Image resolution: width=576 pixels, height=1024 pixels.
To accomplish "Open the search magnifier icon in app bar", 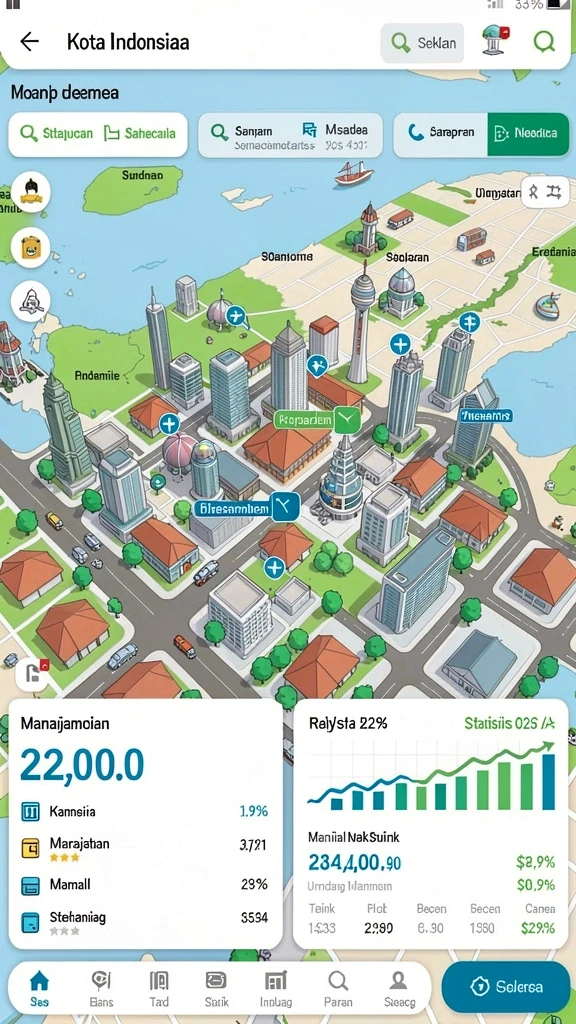I will pos(543,42).
